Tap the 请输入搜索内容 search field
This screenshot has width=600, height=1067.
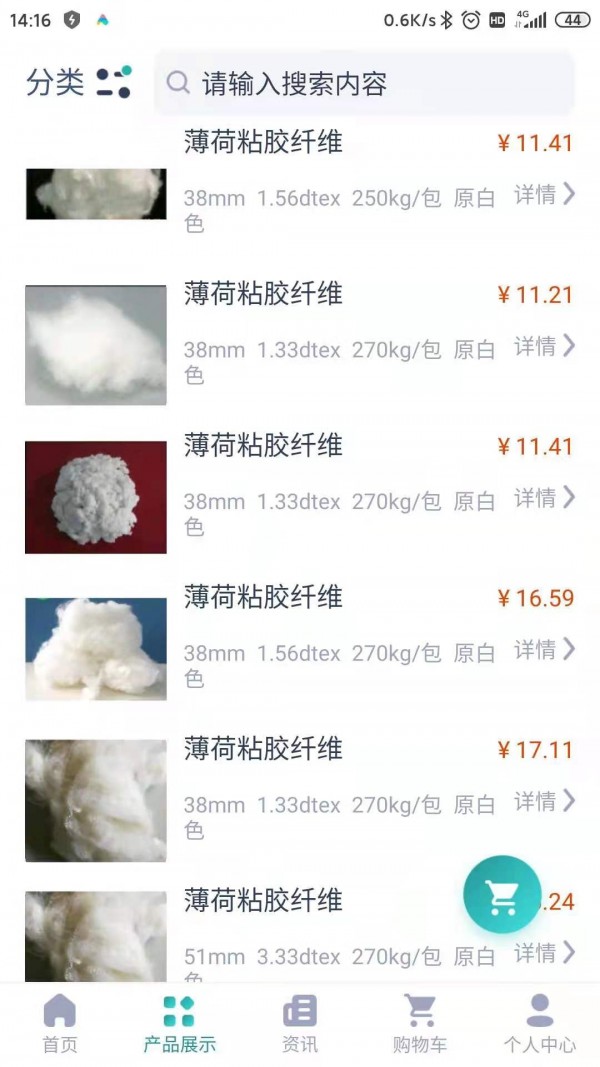click(364, 83)
